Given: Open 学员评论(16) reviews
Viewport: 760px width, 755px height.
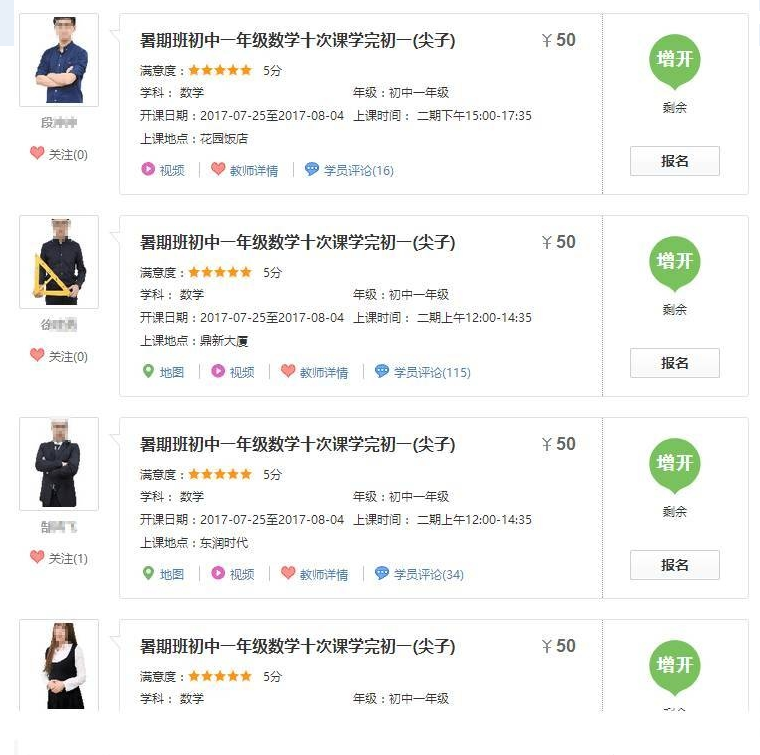Looking at the screenshot, I should coord(349,170).
